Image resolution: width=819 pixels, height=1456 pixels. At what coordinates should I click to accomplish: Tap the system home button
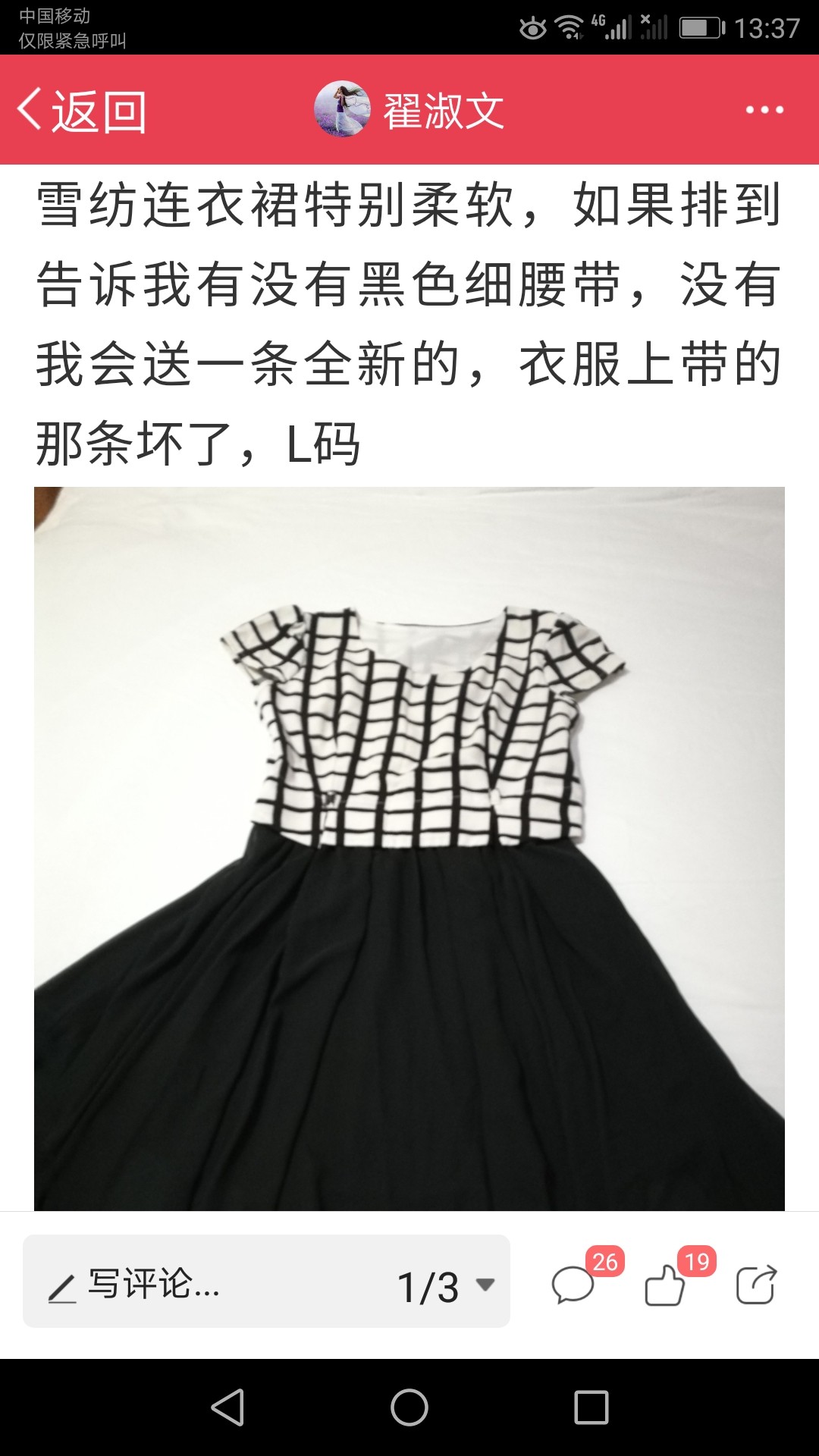pyautogui.click(x=409, y=1407)
